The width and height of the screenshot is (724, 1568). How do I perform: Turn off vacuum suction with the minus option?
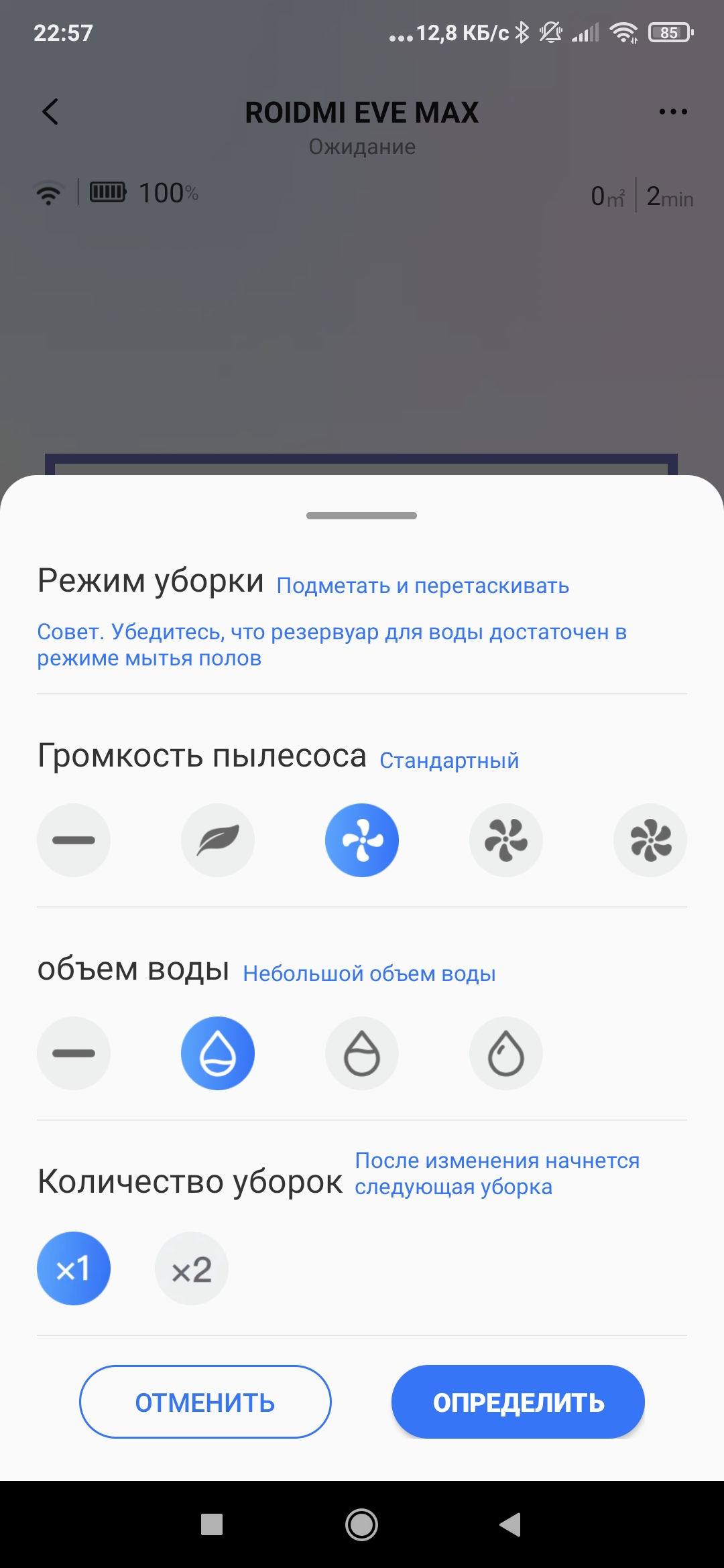tap(74, 840)
